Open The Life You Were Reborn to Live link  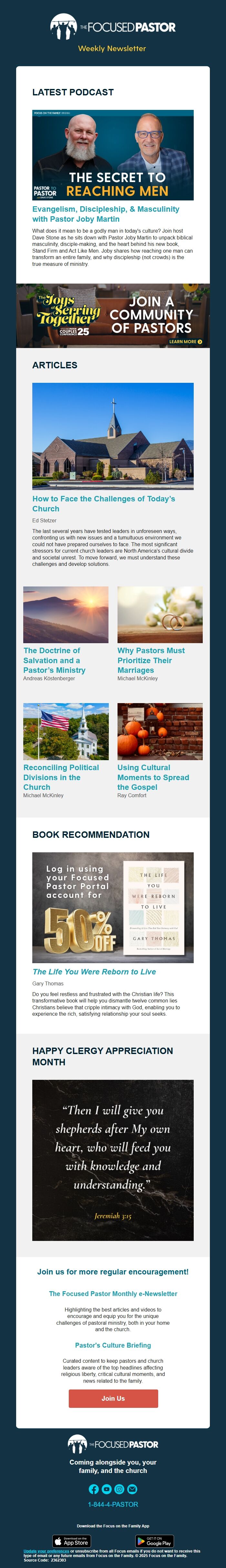[x=94, y=972]
